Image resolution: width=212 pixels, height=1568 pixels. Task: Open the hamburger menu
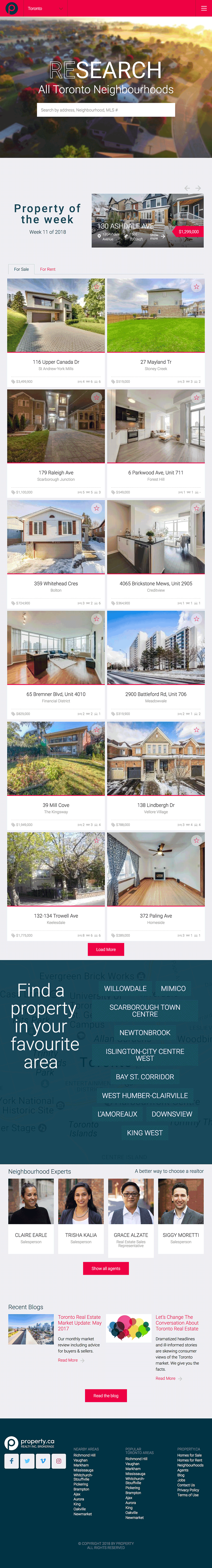coord(204,8)
